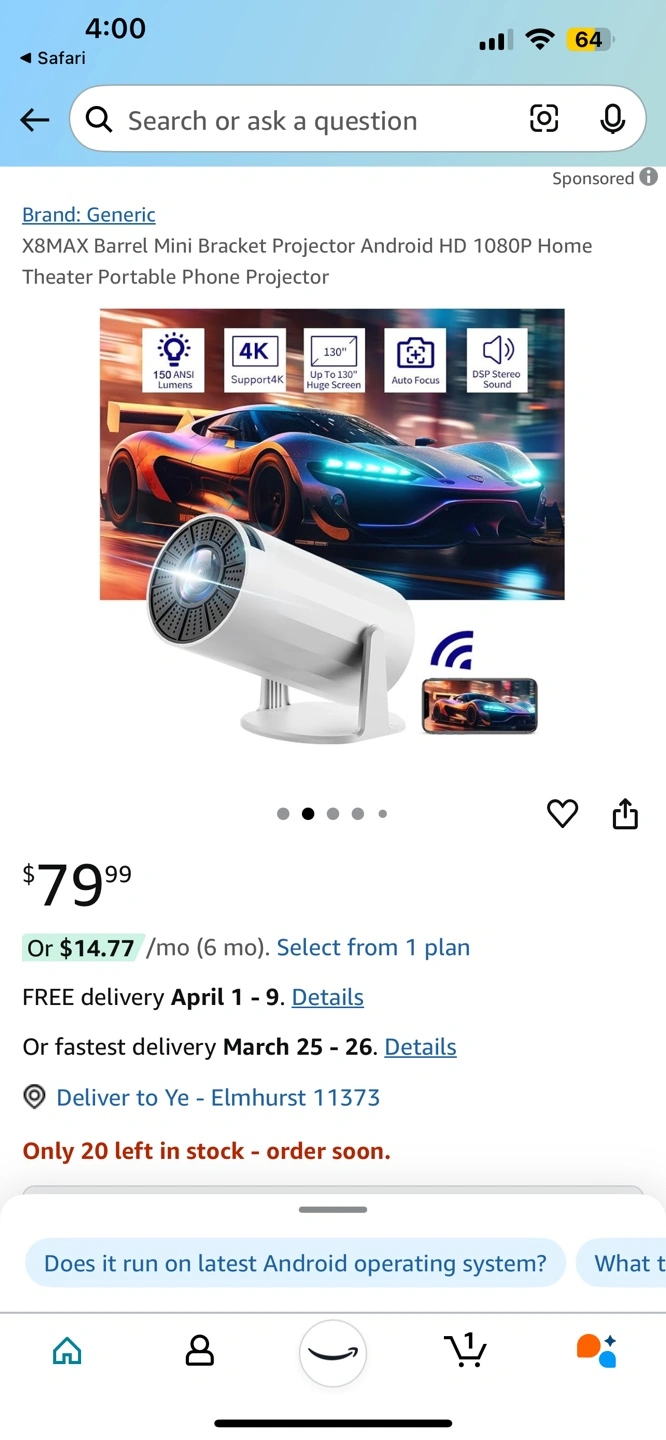Share this product listing

625,813
